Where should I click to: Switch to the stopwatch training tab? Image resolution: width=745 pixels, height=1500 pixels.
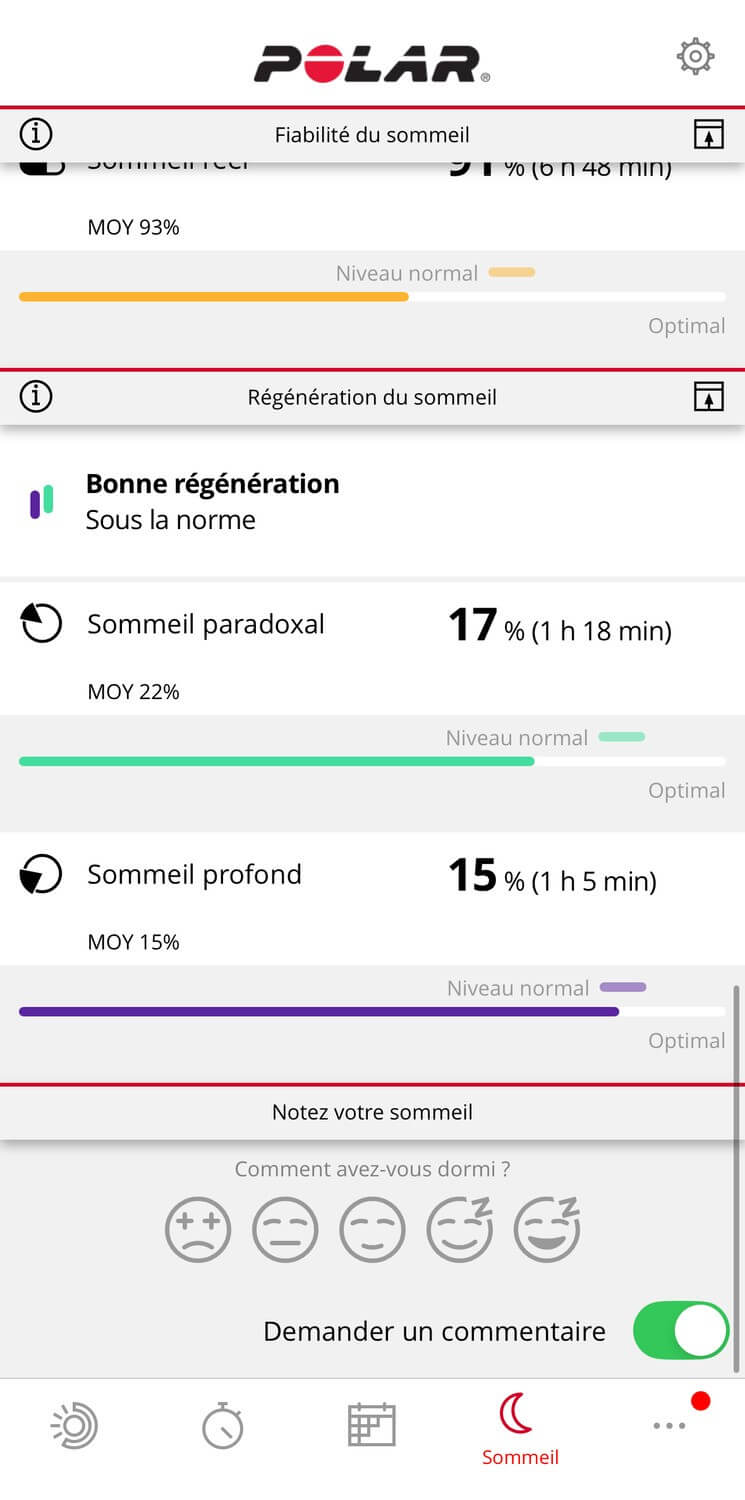point(222,1425)
